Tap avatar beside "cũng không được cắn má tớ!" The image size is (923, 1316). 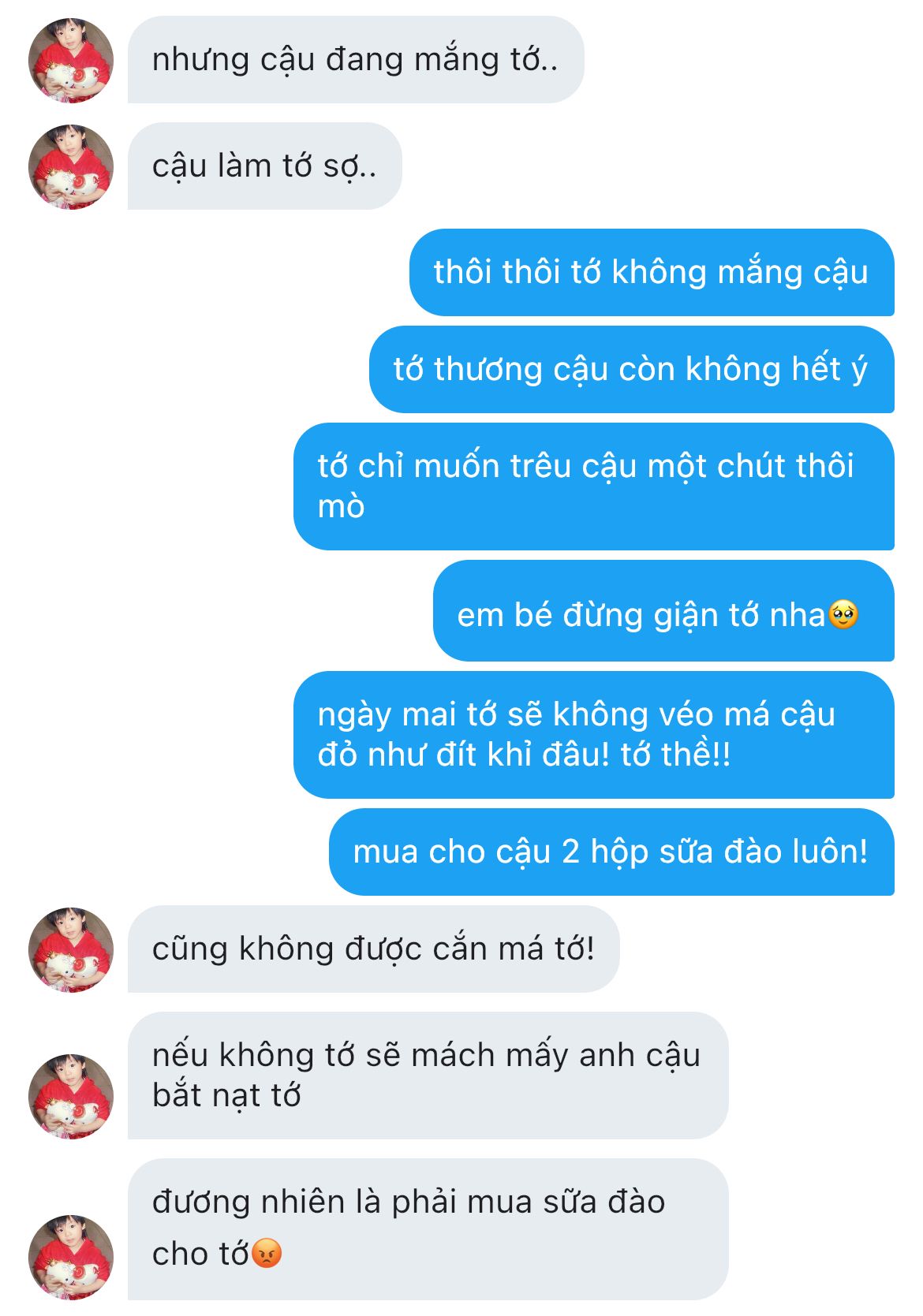point(71,949)
